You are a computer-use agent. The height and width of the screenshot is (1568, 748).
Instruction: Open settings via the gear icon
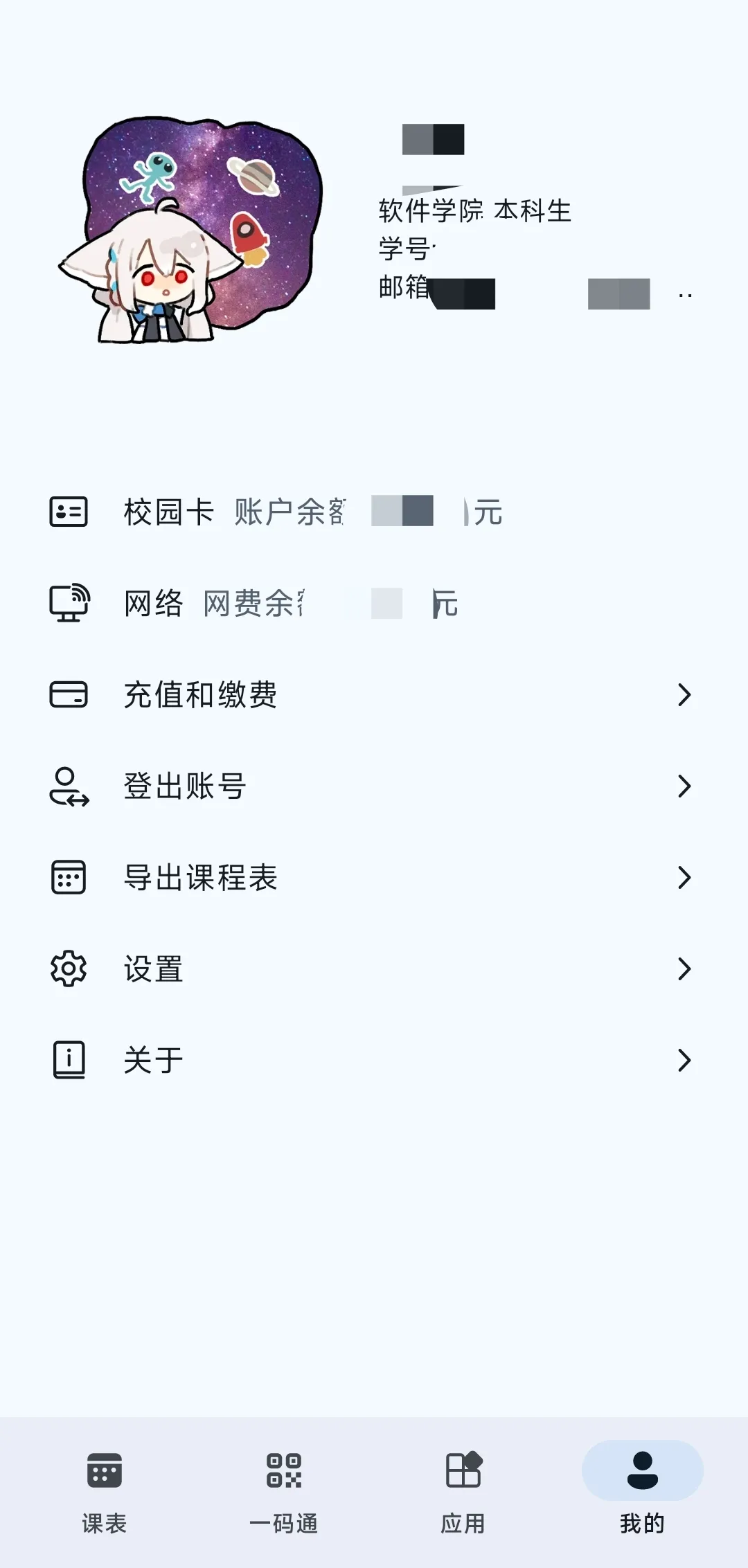[68, 968]
